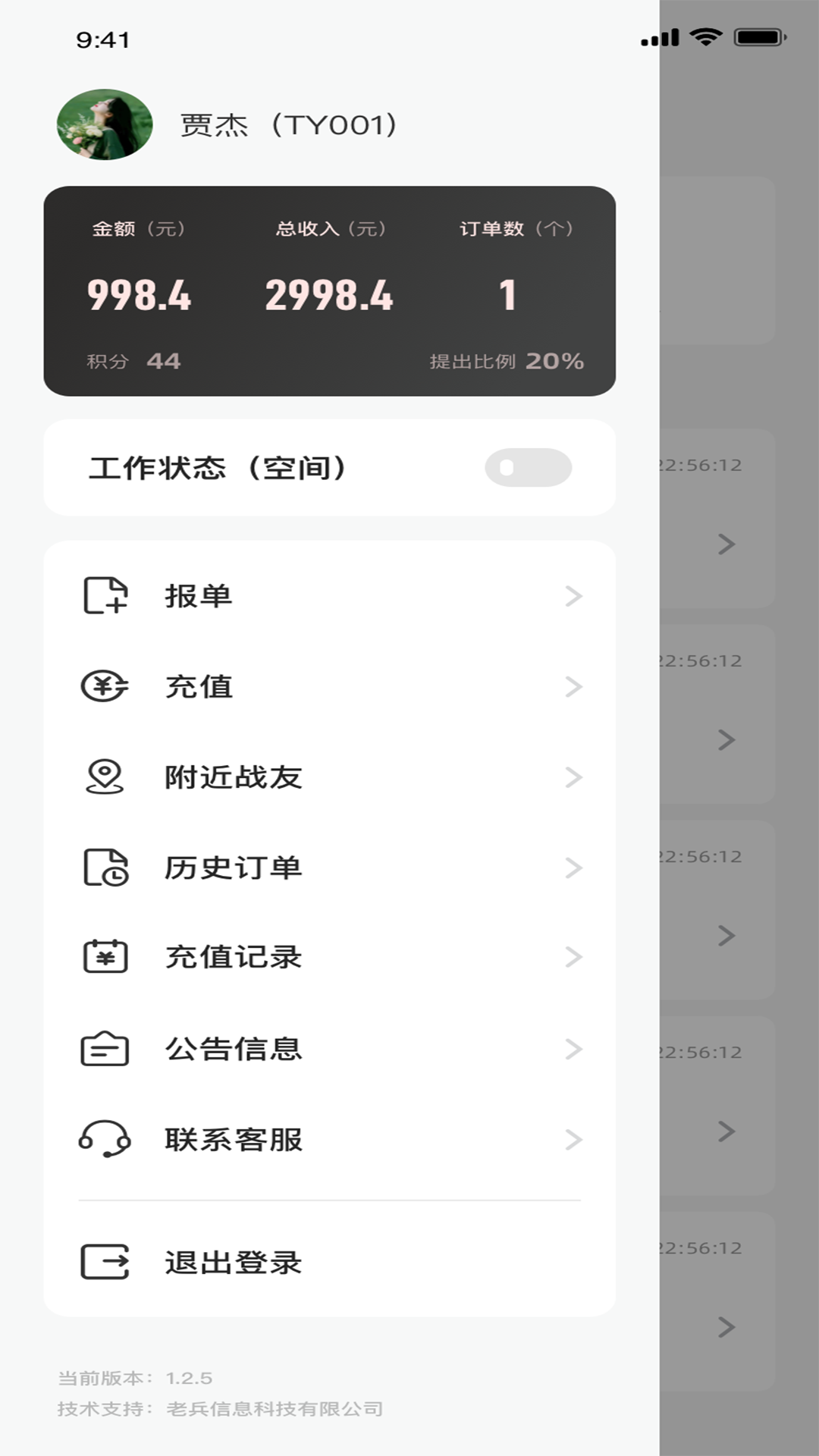Click the 充值 recharge coin icon
Viewport: 819px width, 1456px height.
point(106,687)
